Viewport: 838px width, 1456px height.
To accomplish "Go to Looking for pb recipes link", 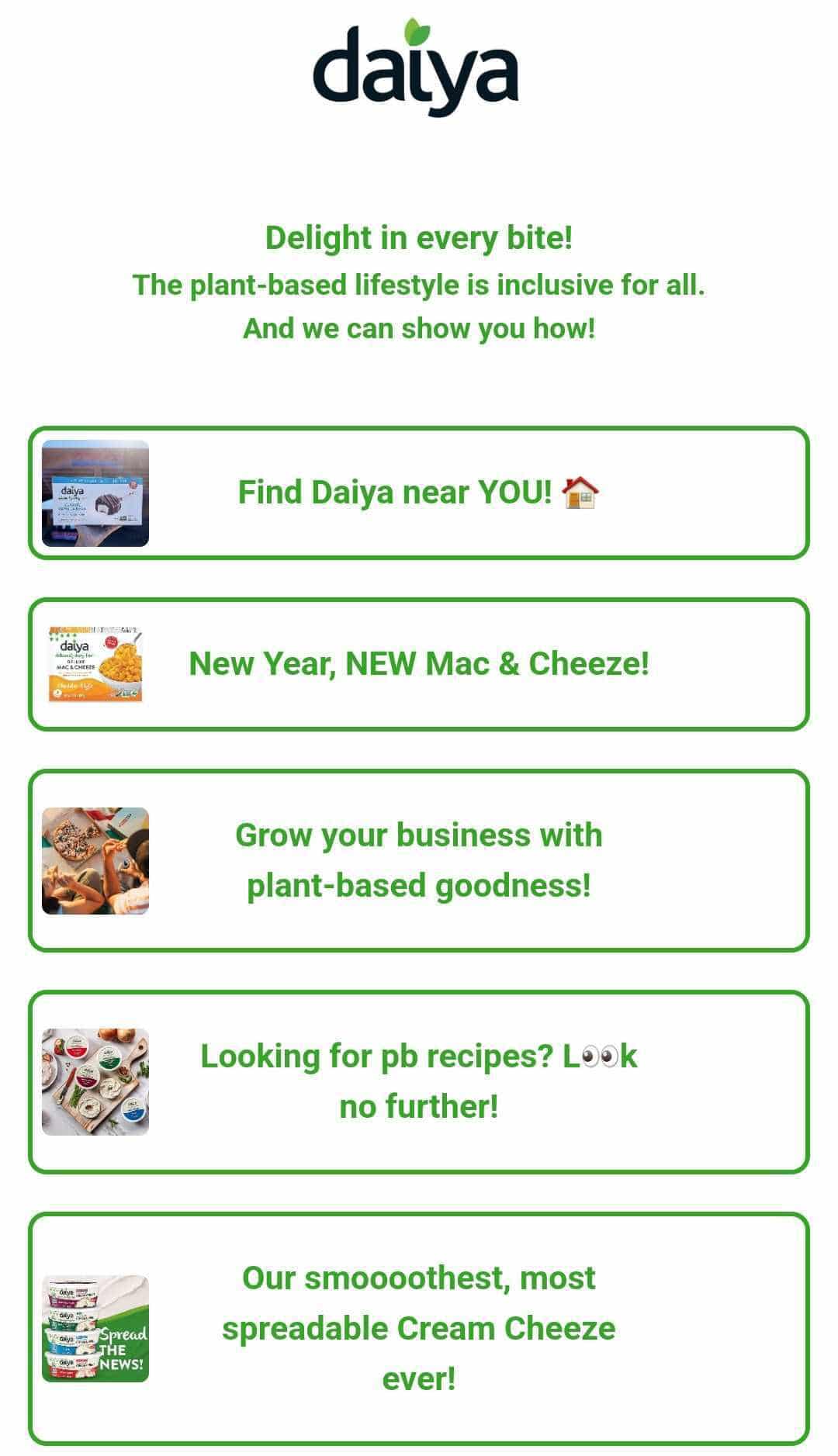I will (x=418, y=1081).
